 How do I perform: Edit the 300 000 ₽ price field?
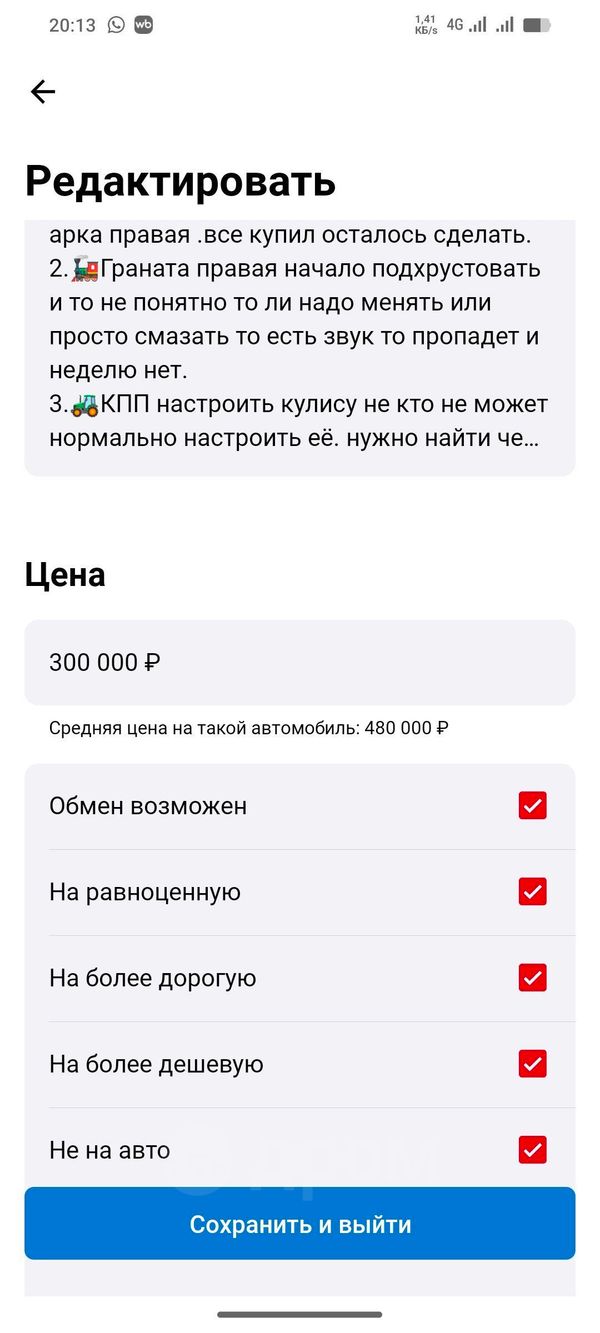pos(299,662)
